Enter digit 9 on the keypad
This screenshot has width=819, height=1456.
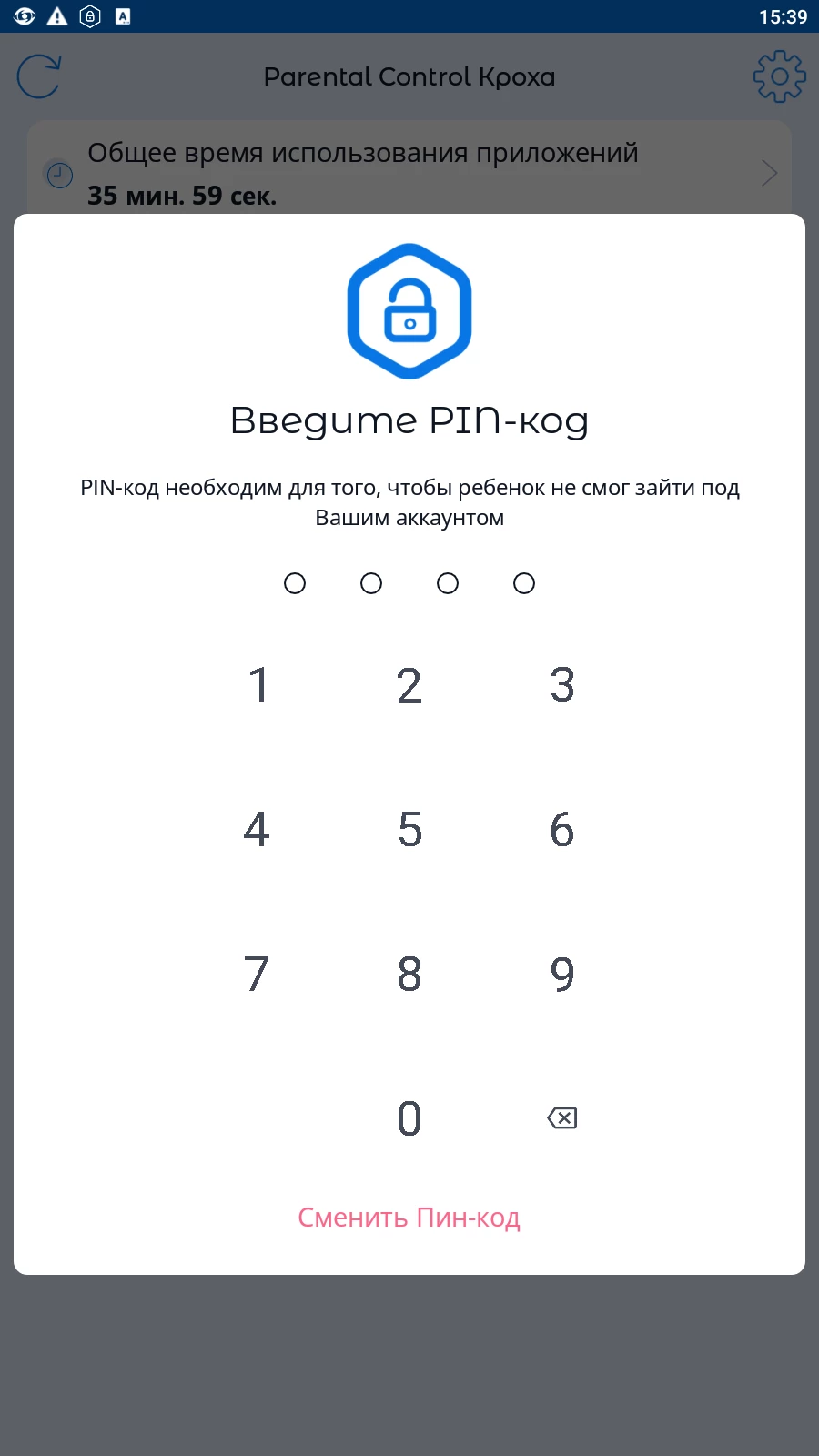[x=561, y=974]
